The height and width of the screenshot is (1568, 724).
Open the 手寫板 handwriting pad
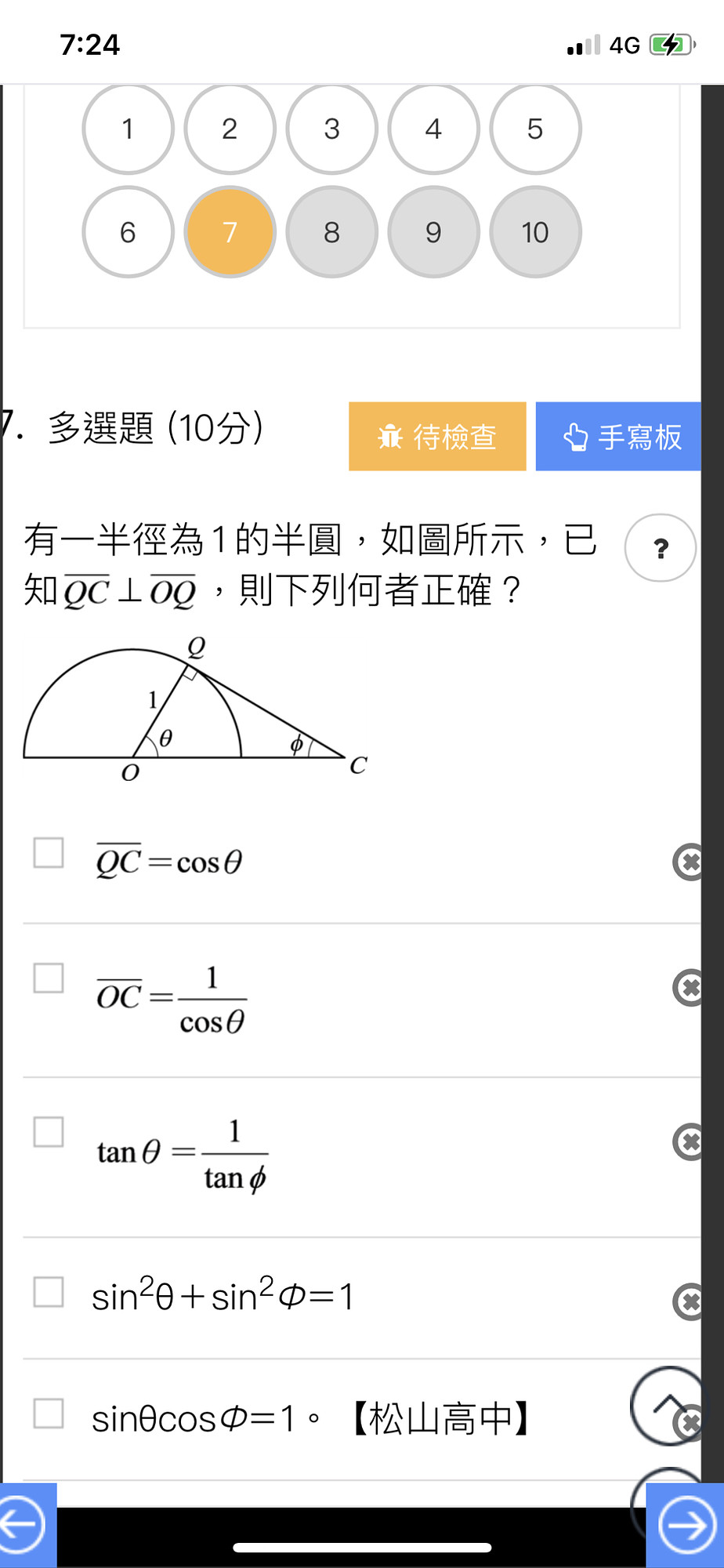pos(618,437)
